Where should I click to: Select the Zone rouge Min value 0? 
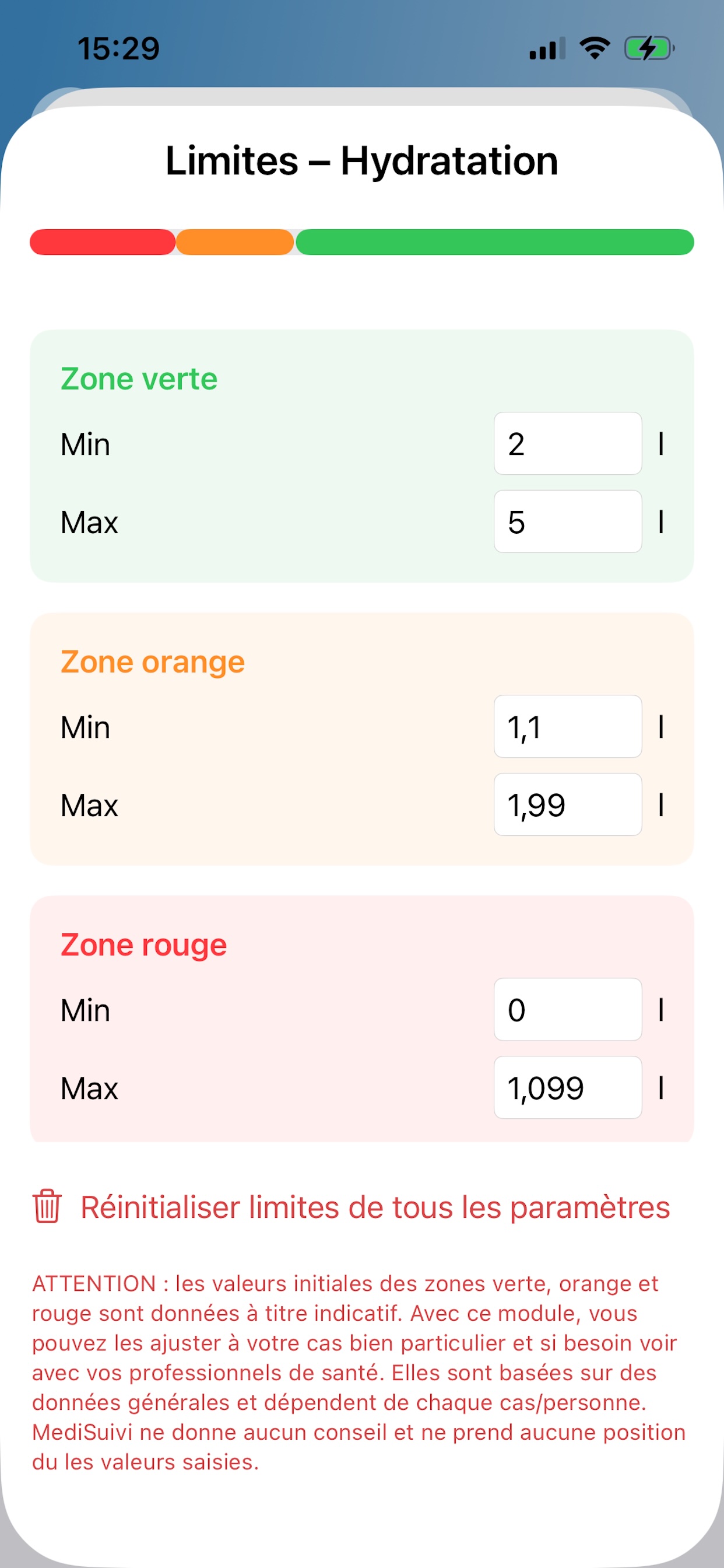[x=567, y=1010]
